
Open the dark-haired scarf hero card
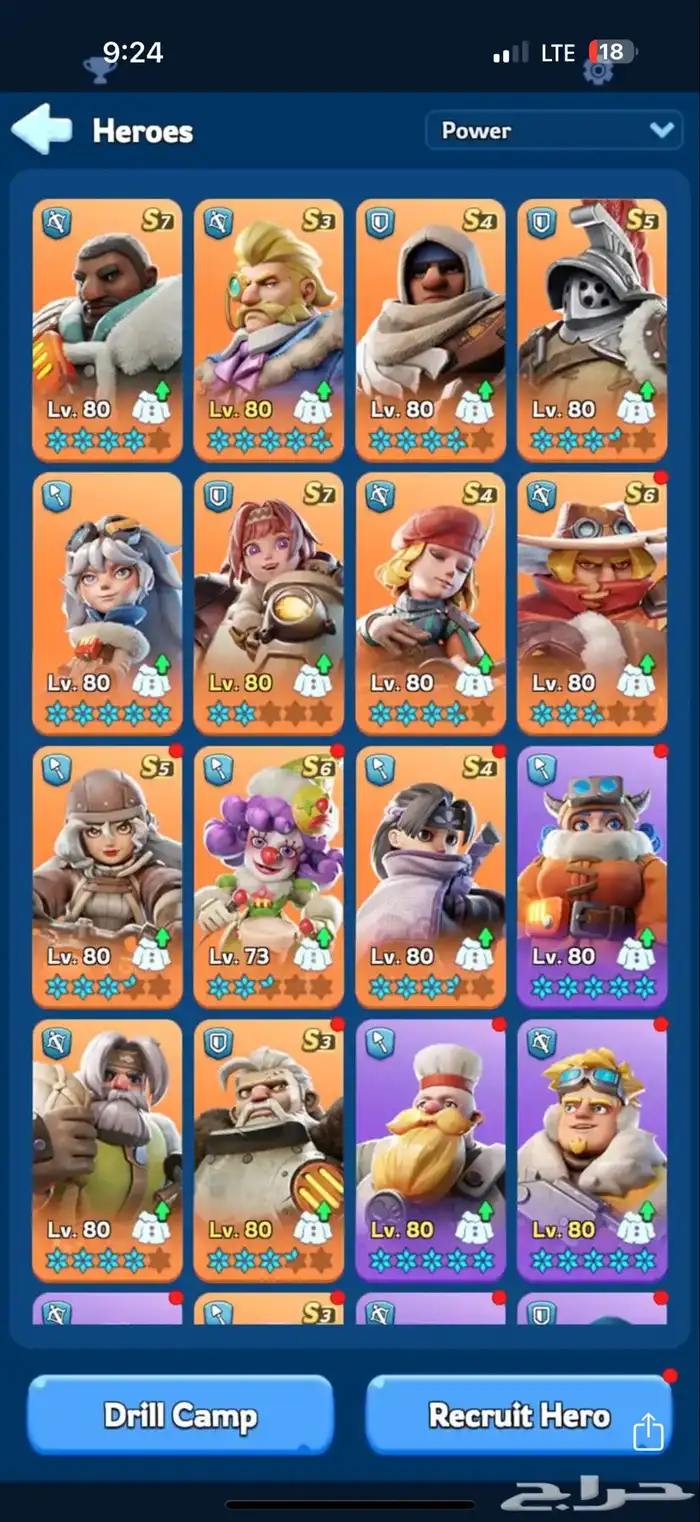[x=430, y=876]
